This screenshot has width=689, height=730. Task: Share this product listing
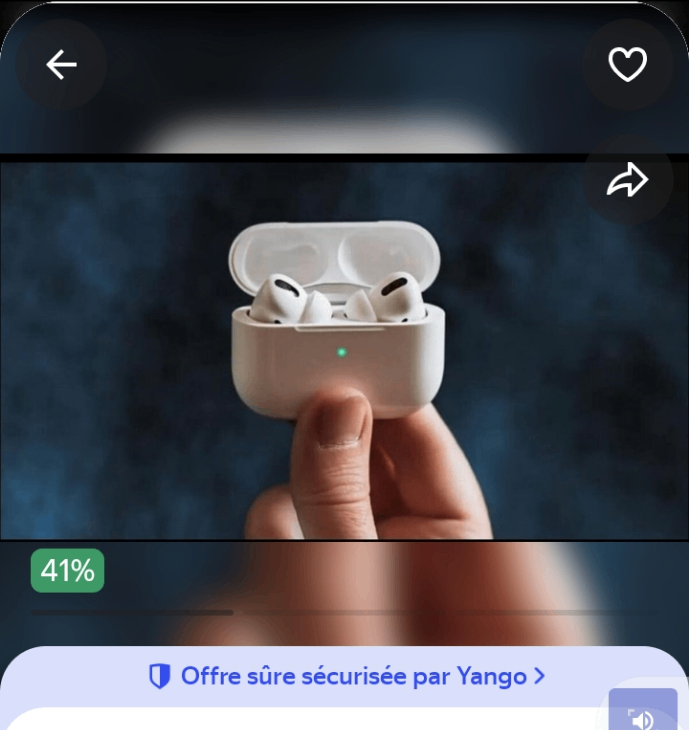[628, 181]
